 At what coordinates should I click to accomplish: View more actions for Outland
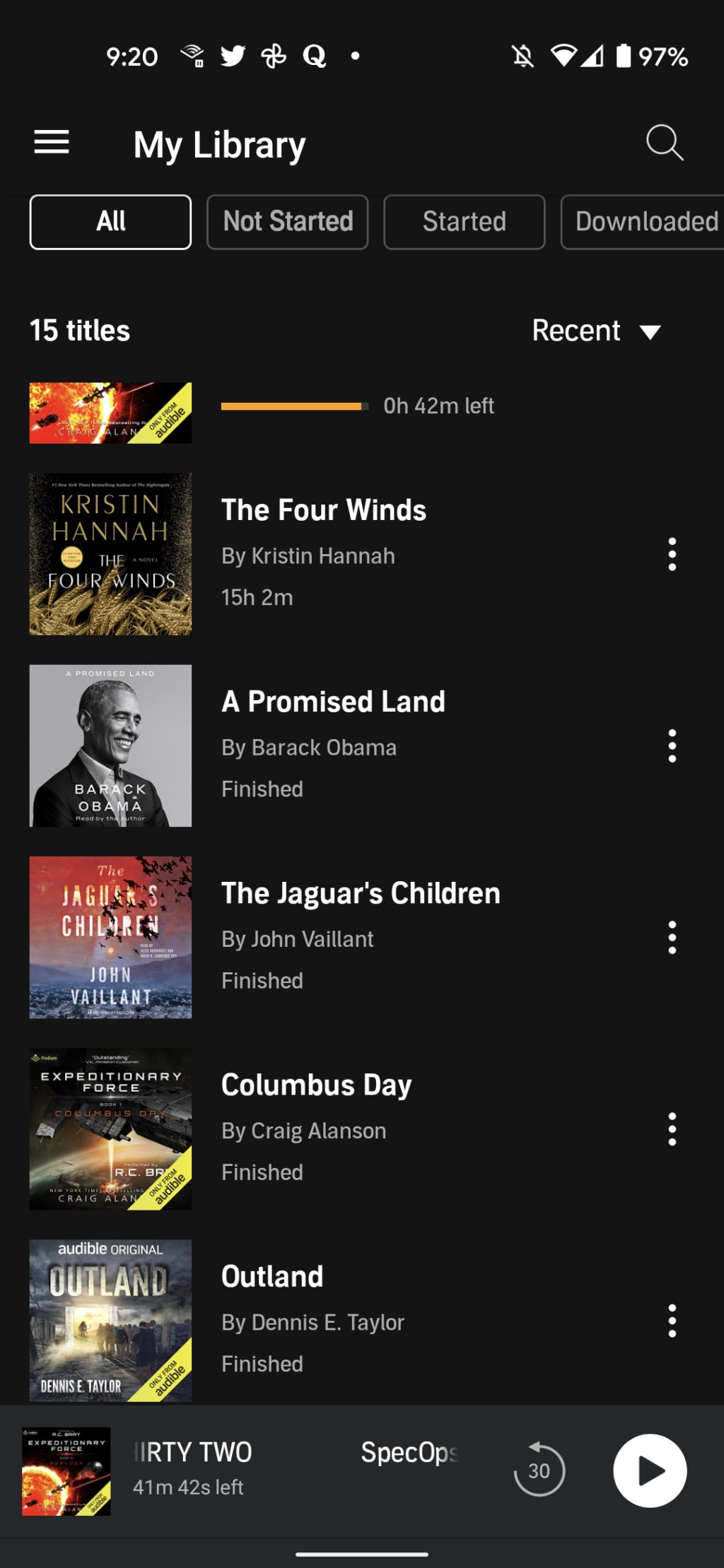pos(672,1321)
